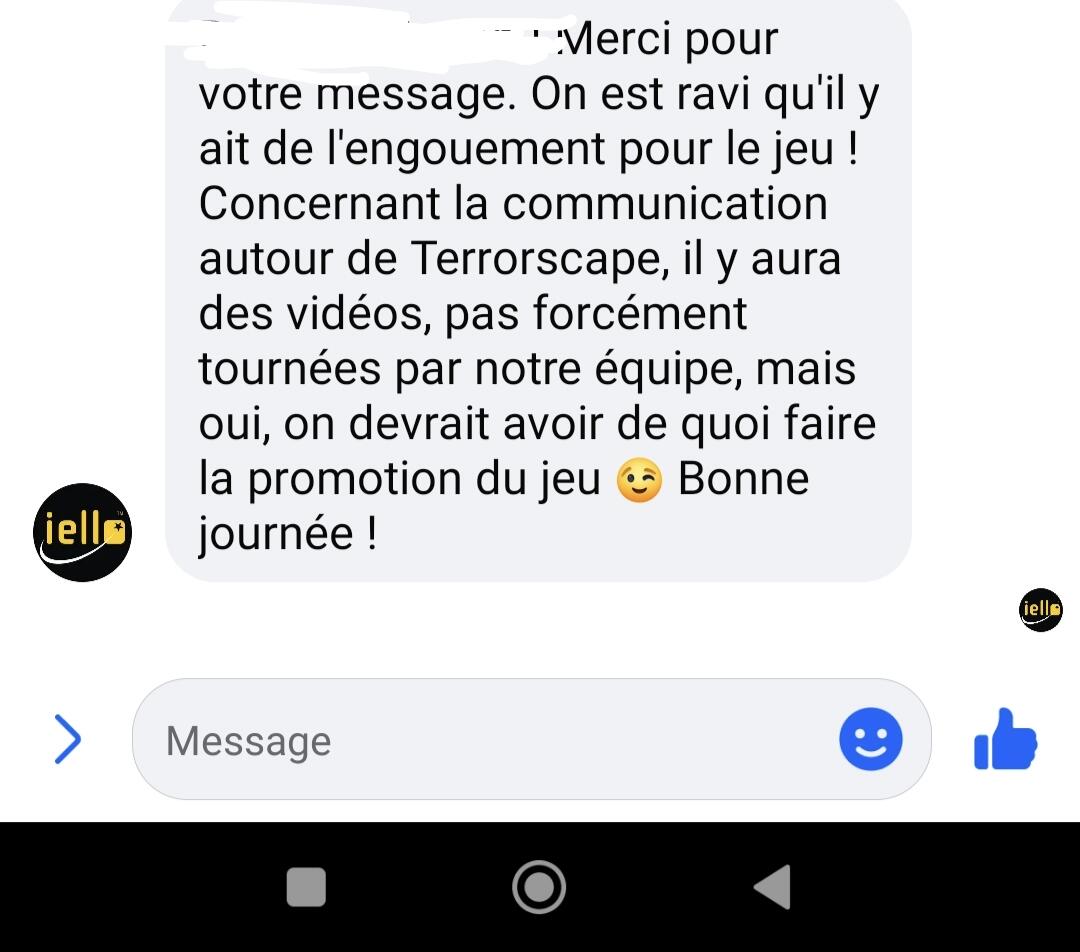The width and height of the screenshot is (1080, 952).
Task: Open the recent apps view
Action: pyautogui.click(x=306, y=886)
